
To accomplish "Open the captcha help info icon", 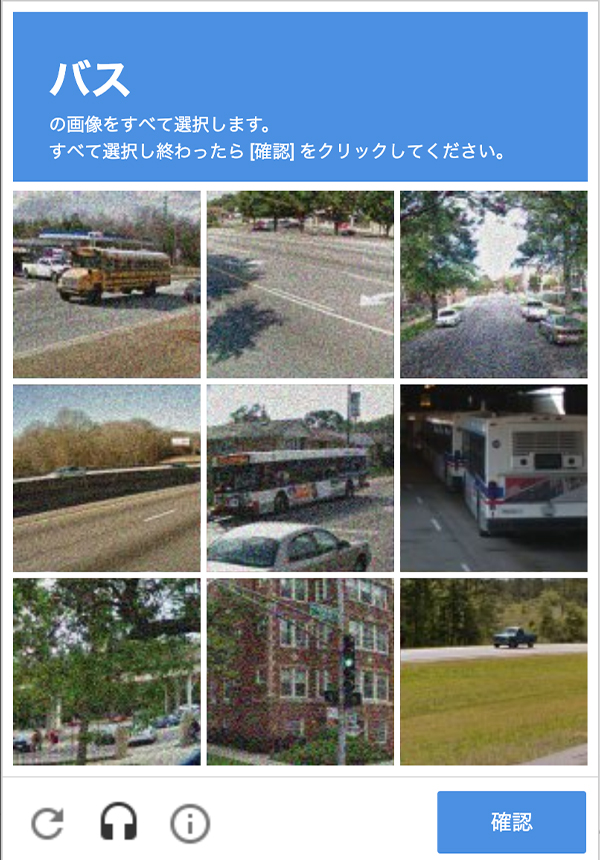I will tap(189, 823).
